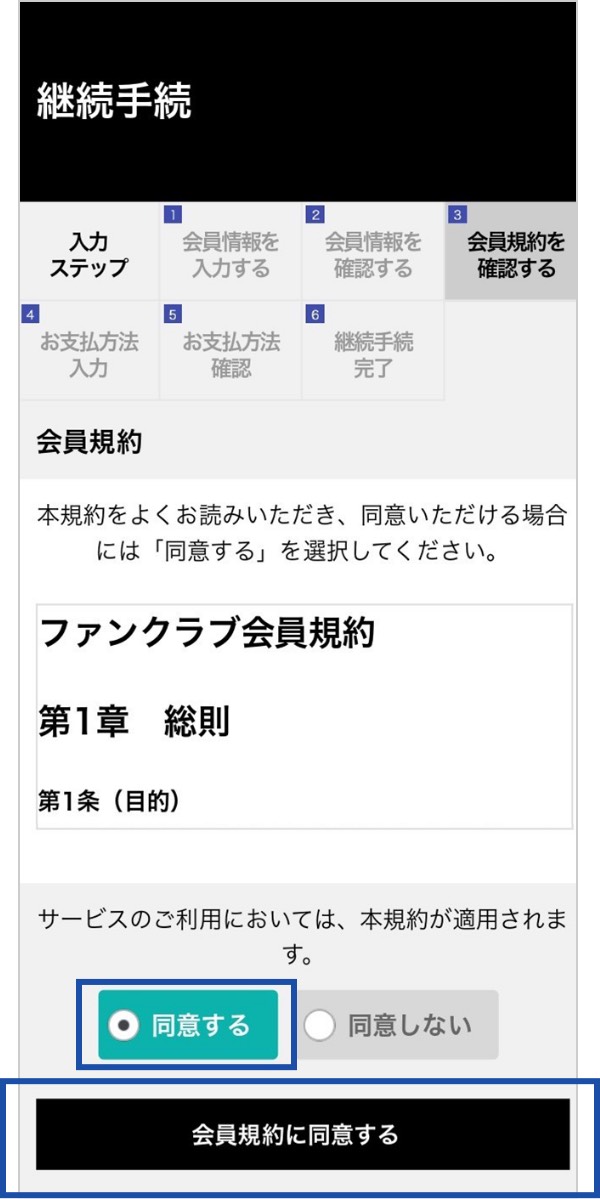Select the 同意する radio option

tap(187, 1025)
